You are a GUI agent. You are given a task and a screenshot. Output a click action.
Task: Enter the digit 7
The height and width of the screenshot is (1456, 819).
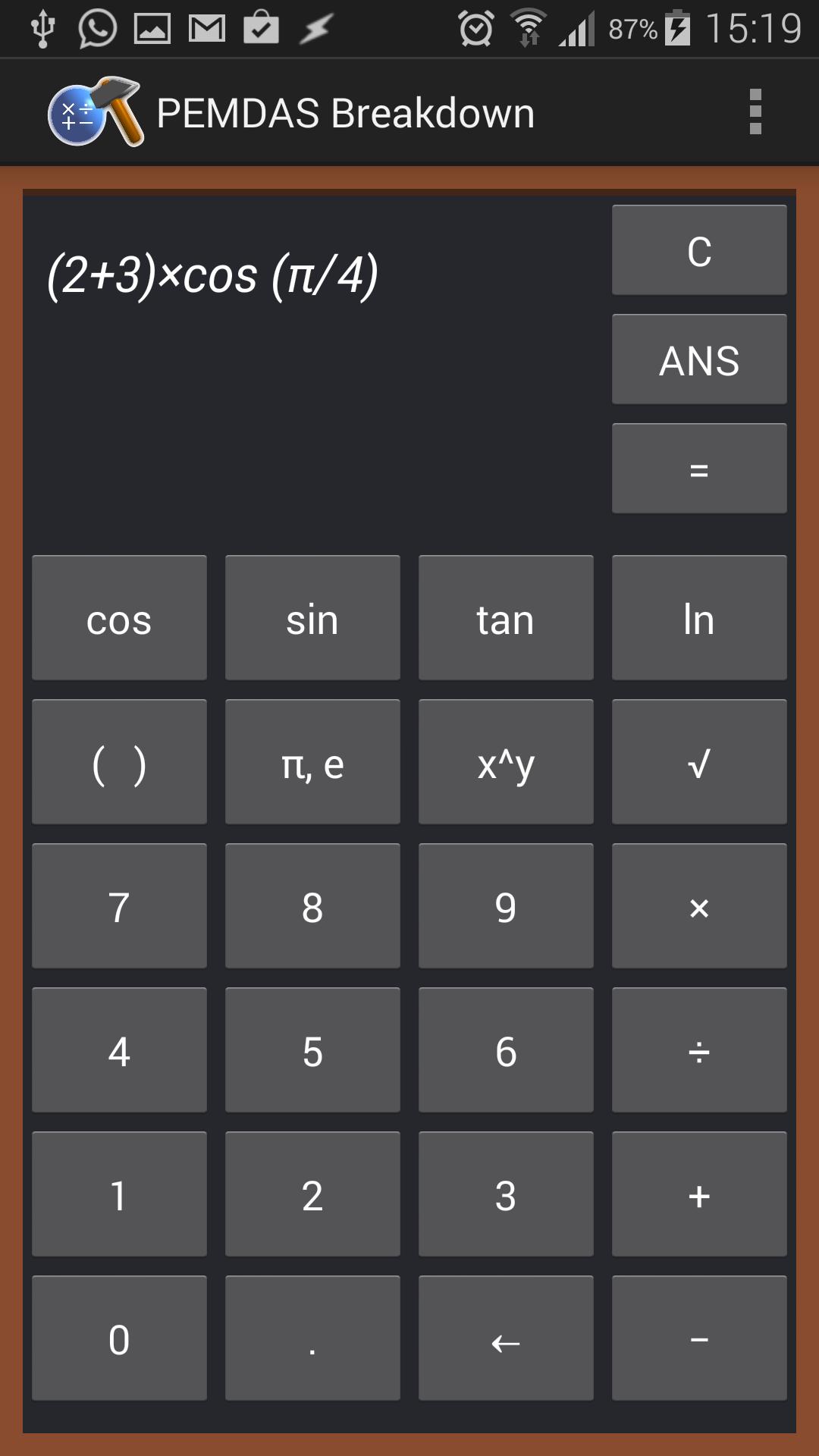coord(119,906)
